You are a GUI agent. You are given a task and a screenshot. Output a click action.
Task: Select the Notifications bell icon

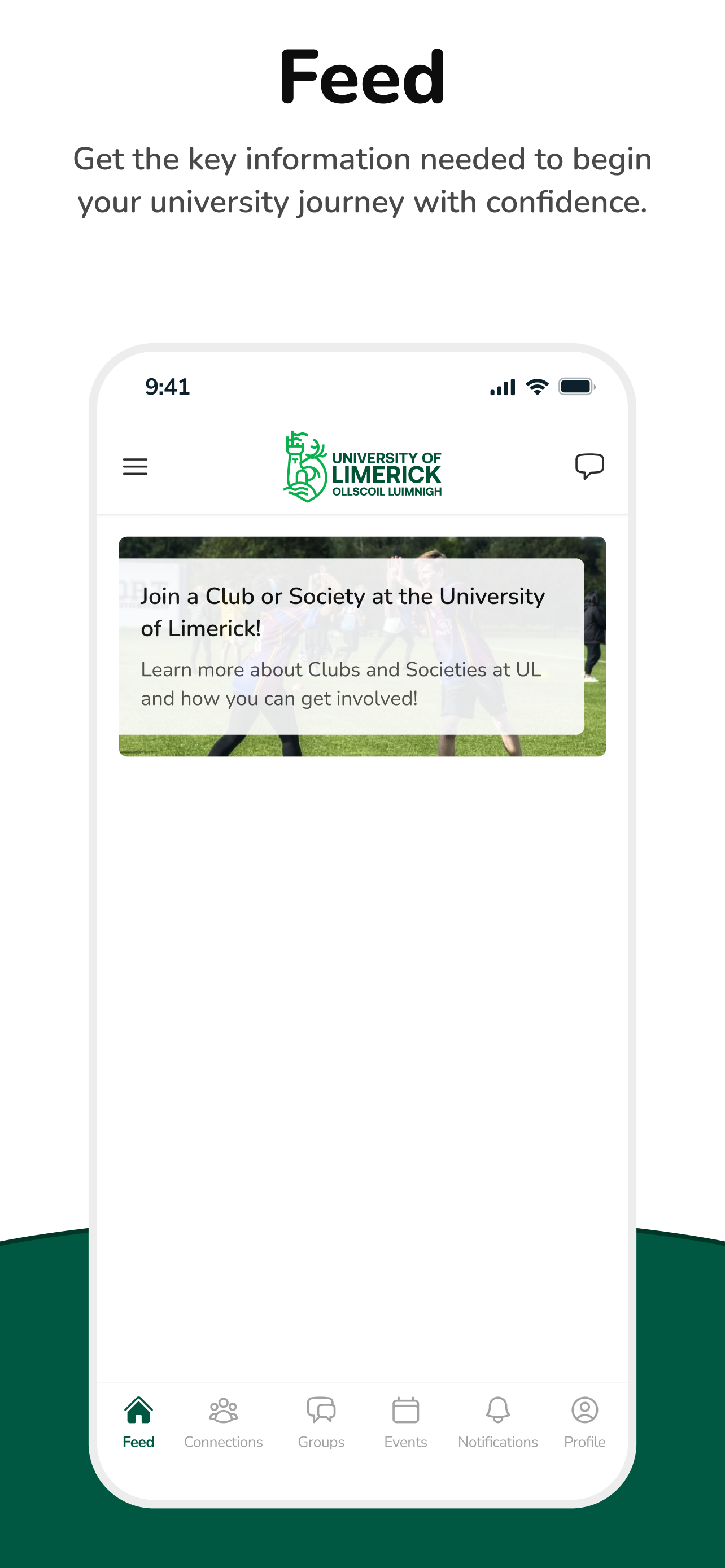(498, 1411)
